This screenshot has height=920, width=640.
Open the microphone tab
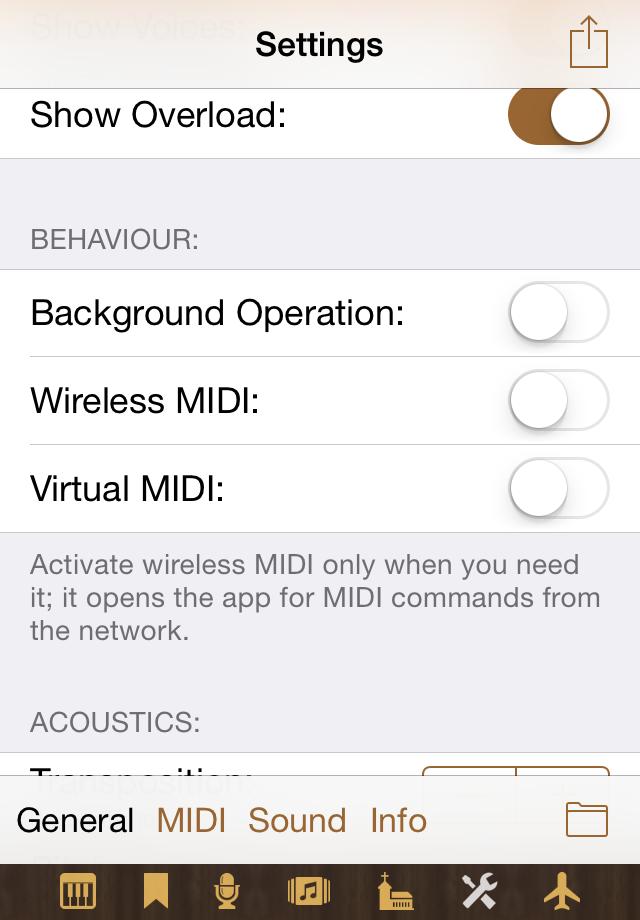pos(228,890)
